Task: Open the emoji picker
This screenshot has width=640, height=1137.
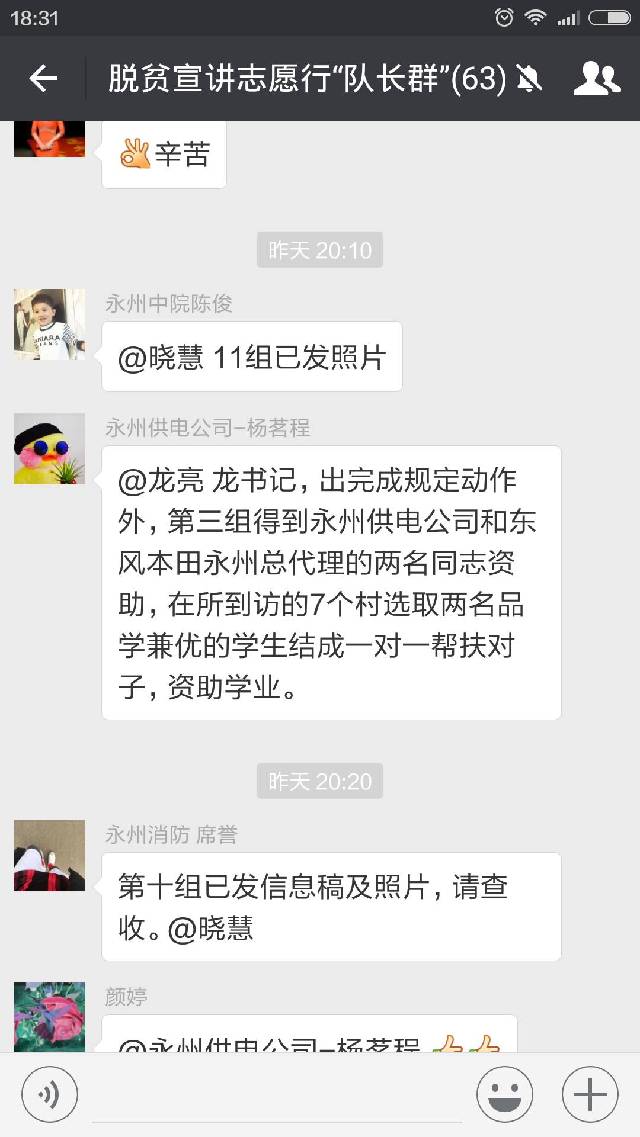Action: [x=504, y=1095]
